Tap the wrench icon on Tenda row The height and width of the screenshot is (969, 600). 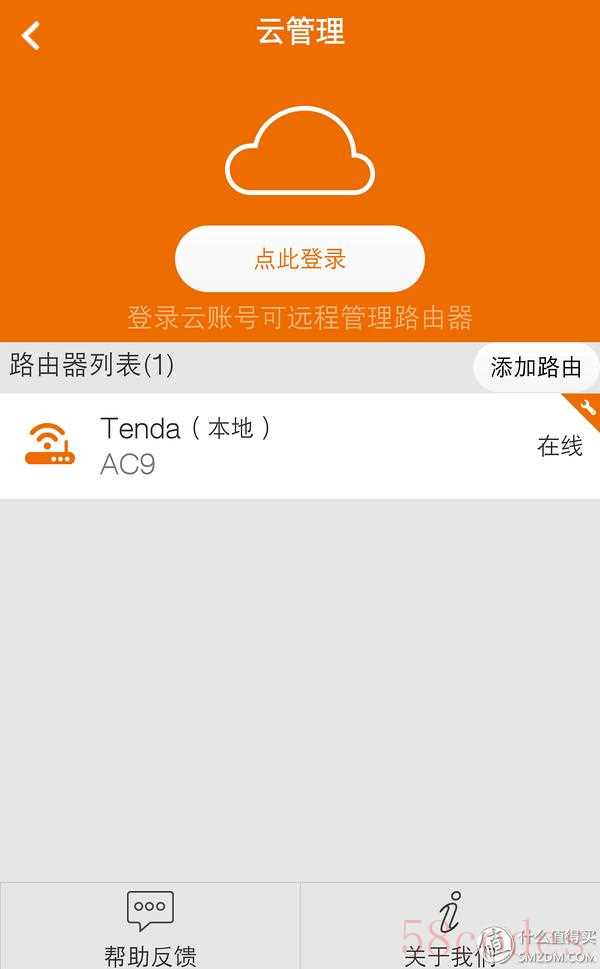coord(586,407)
